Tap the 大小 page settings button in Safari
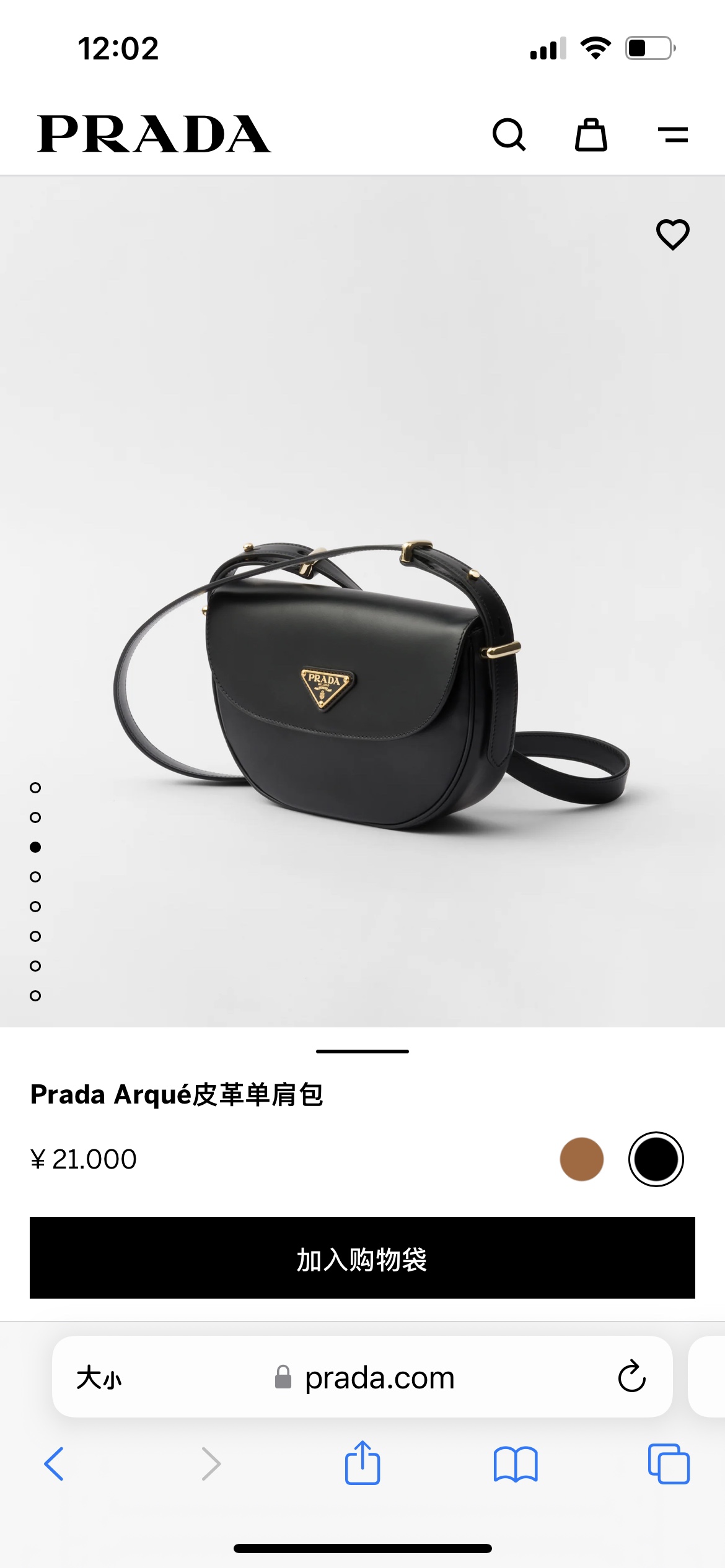The image size is (725, 1568). tap(99, 1378)
